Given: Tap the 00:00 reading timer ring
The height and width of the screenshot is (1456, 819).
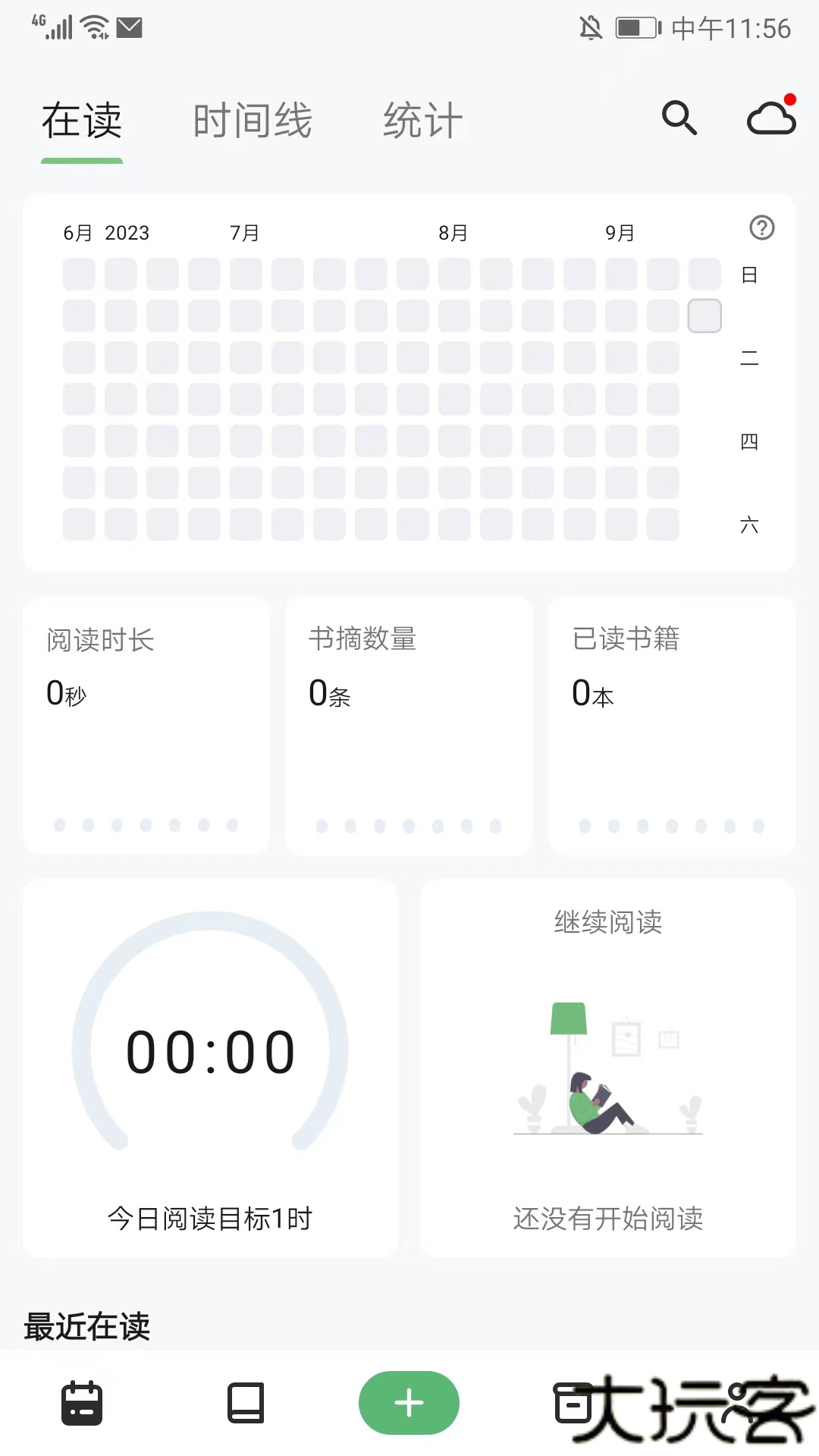Looking at the screenshot, I should pos(210,1050).
